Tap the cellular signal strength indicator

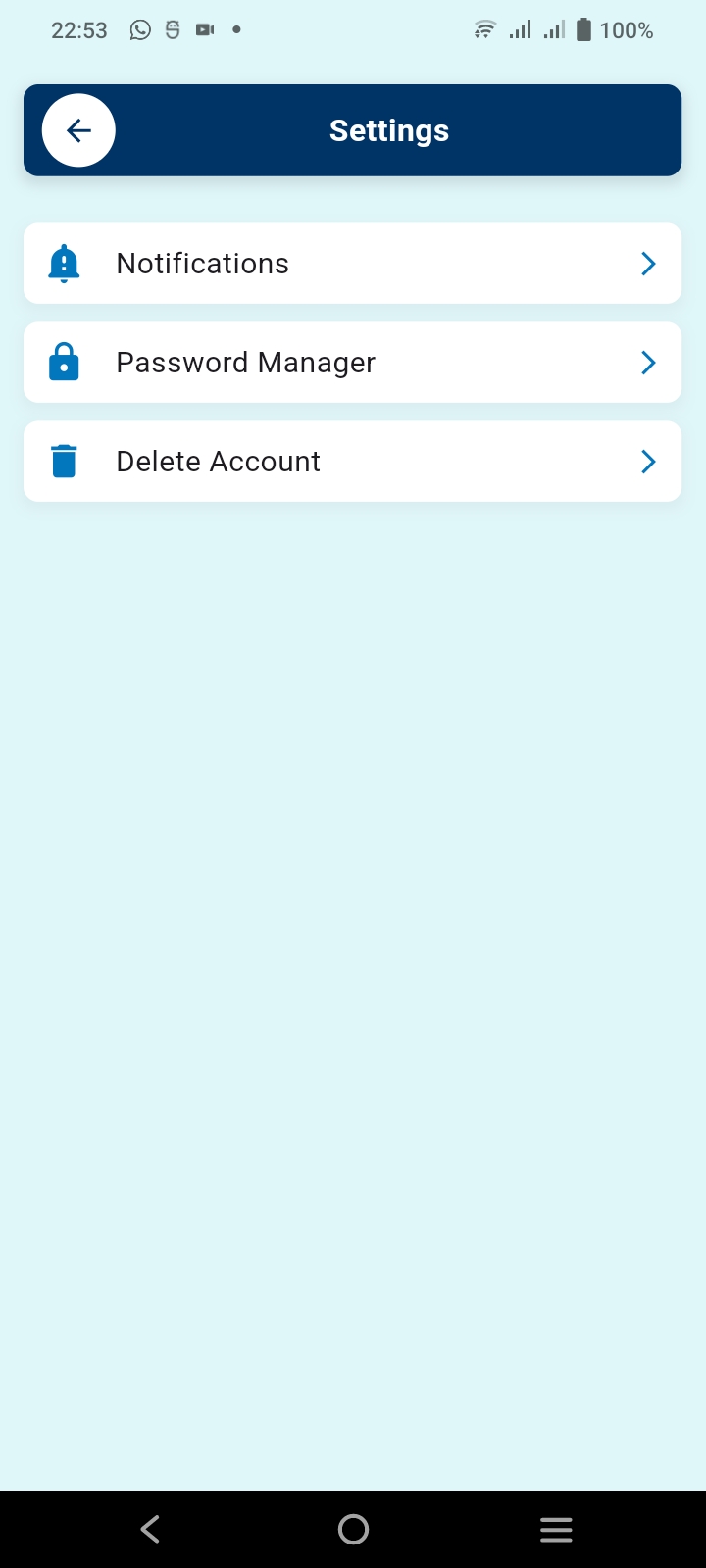pos(519,29)
